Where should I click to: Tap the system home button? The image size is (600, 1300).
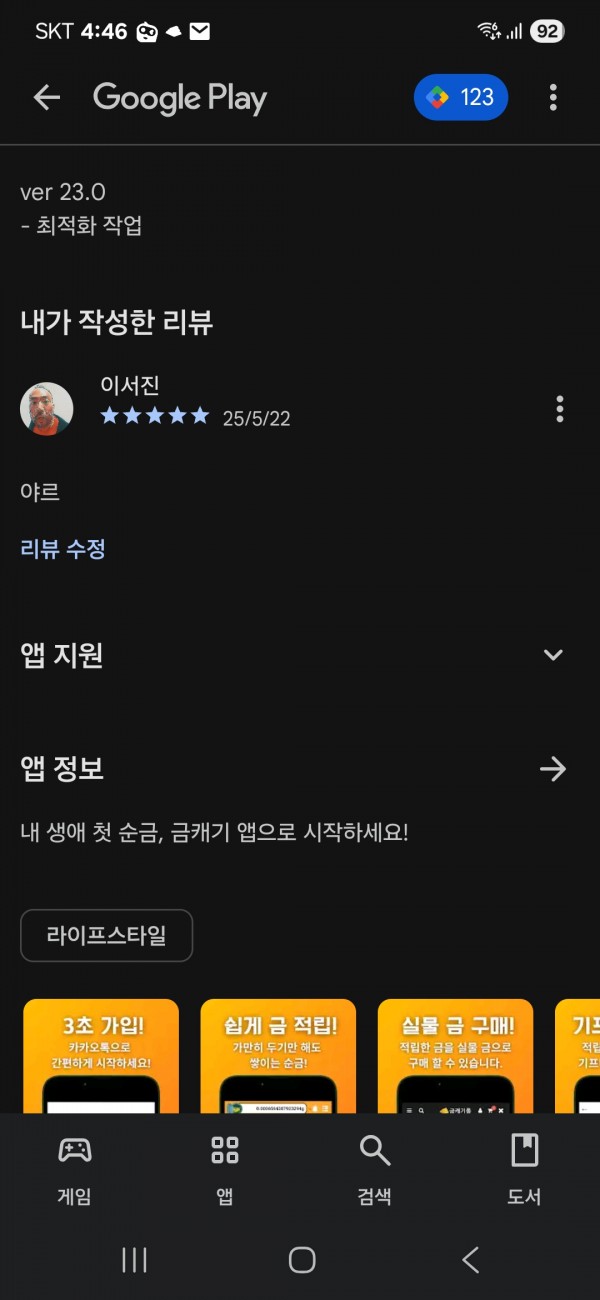tap(301, 1260)
